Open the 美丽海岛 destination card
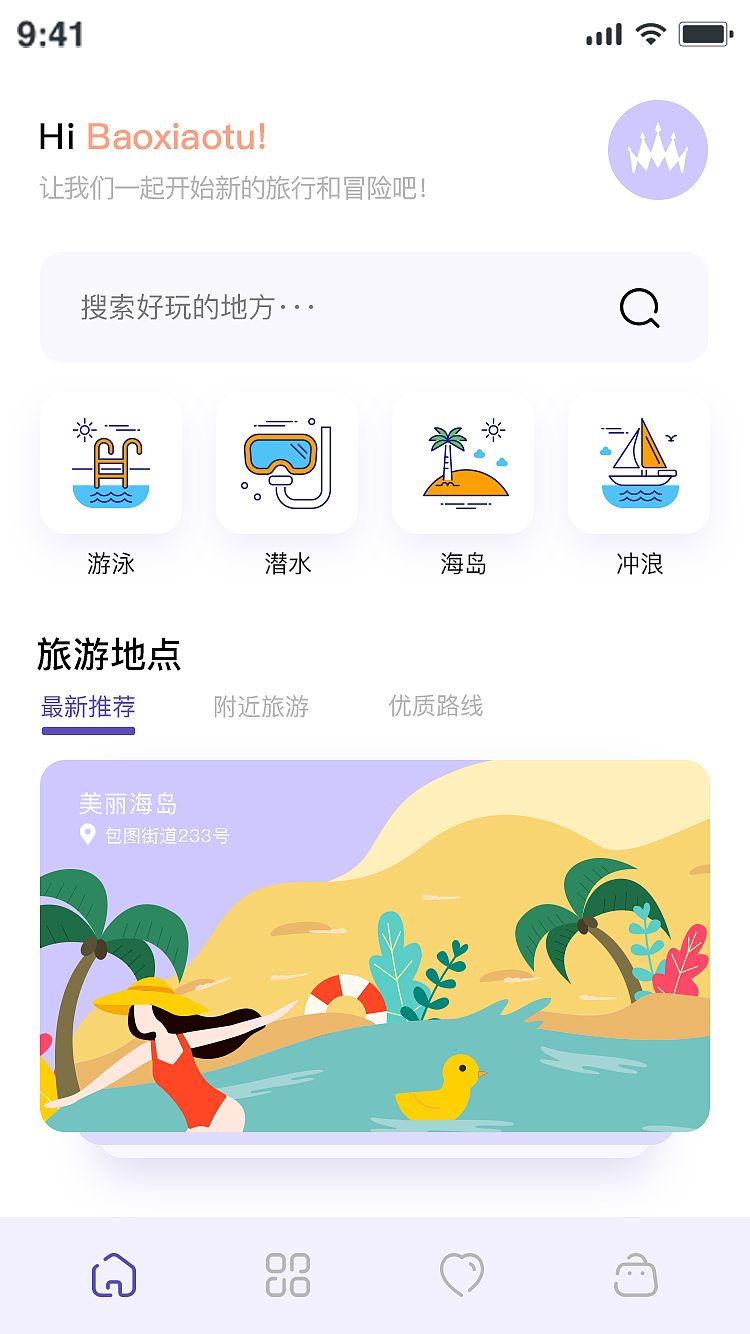Viewport: 750px width, 1334px height. pos(375,945)
